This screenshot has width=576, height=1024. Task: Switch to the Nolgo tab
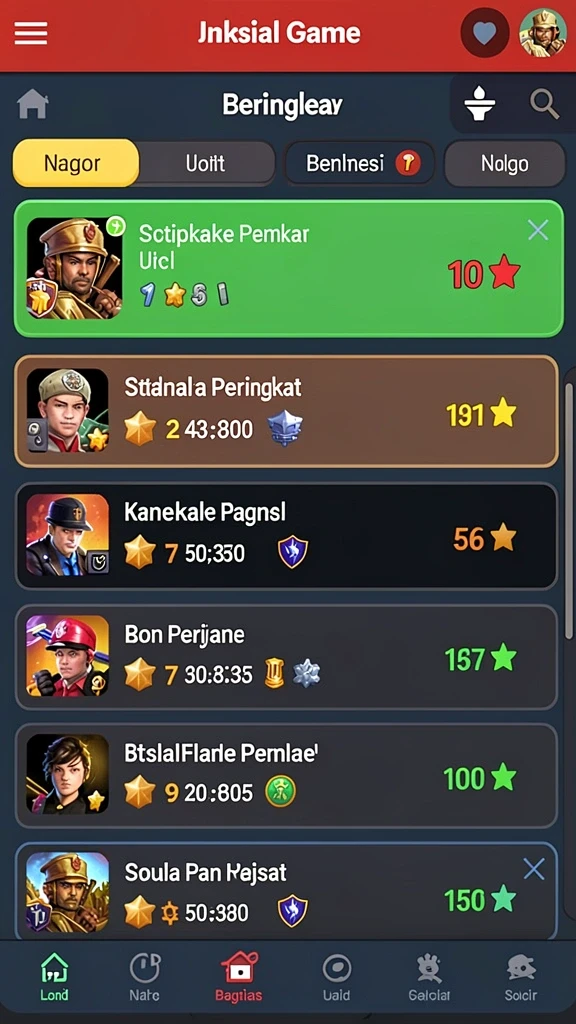(x=504, y=163)
